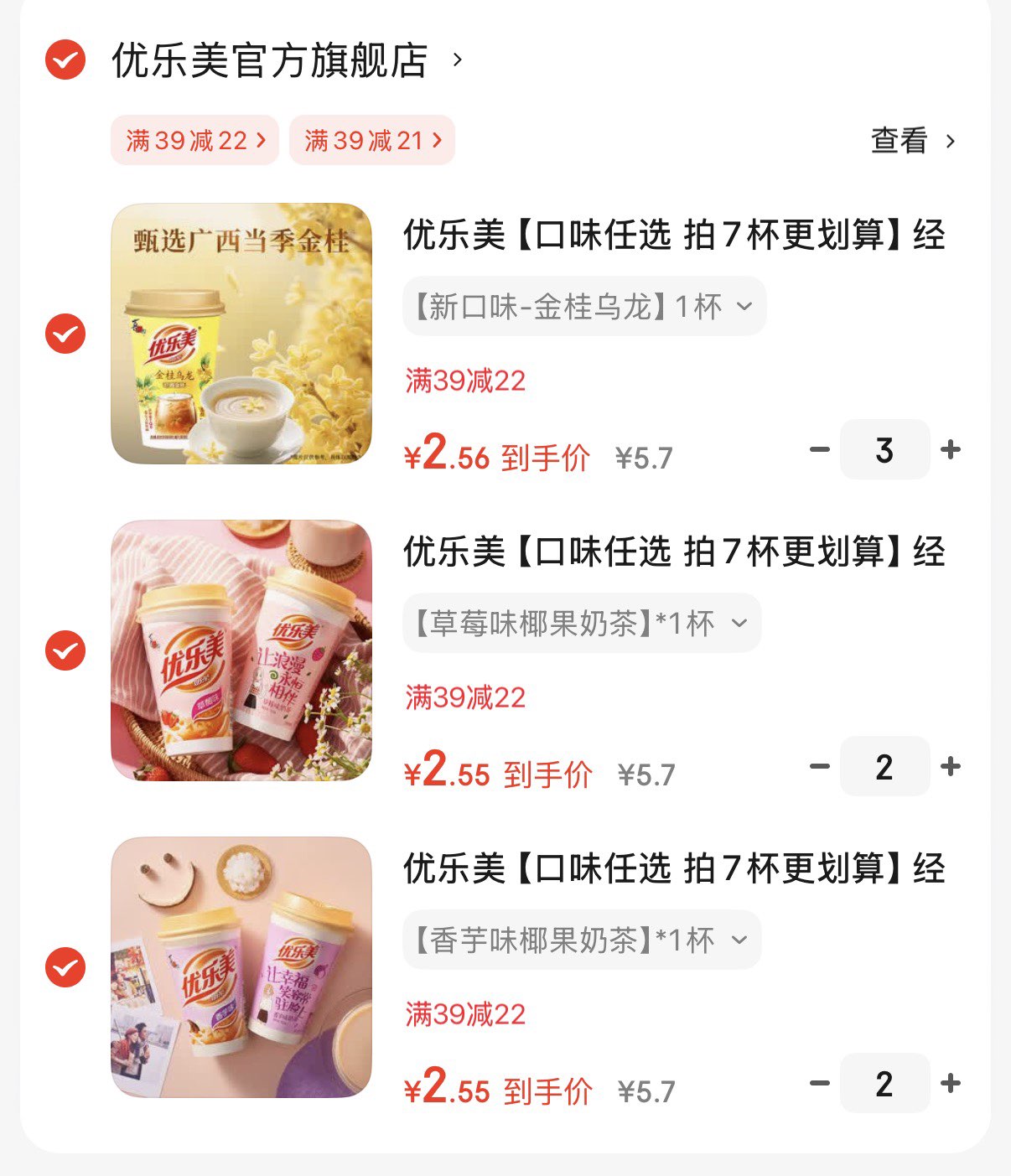
Task: Open SKU selector for 金桂乌龙 flavor
Action: coord(584,307)
